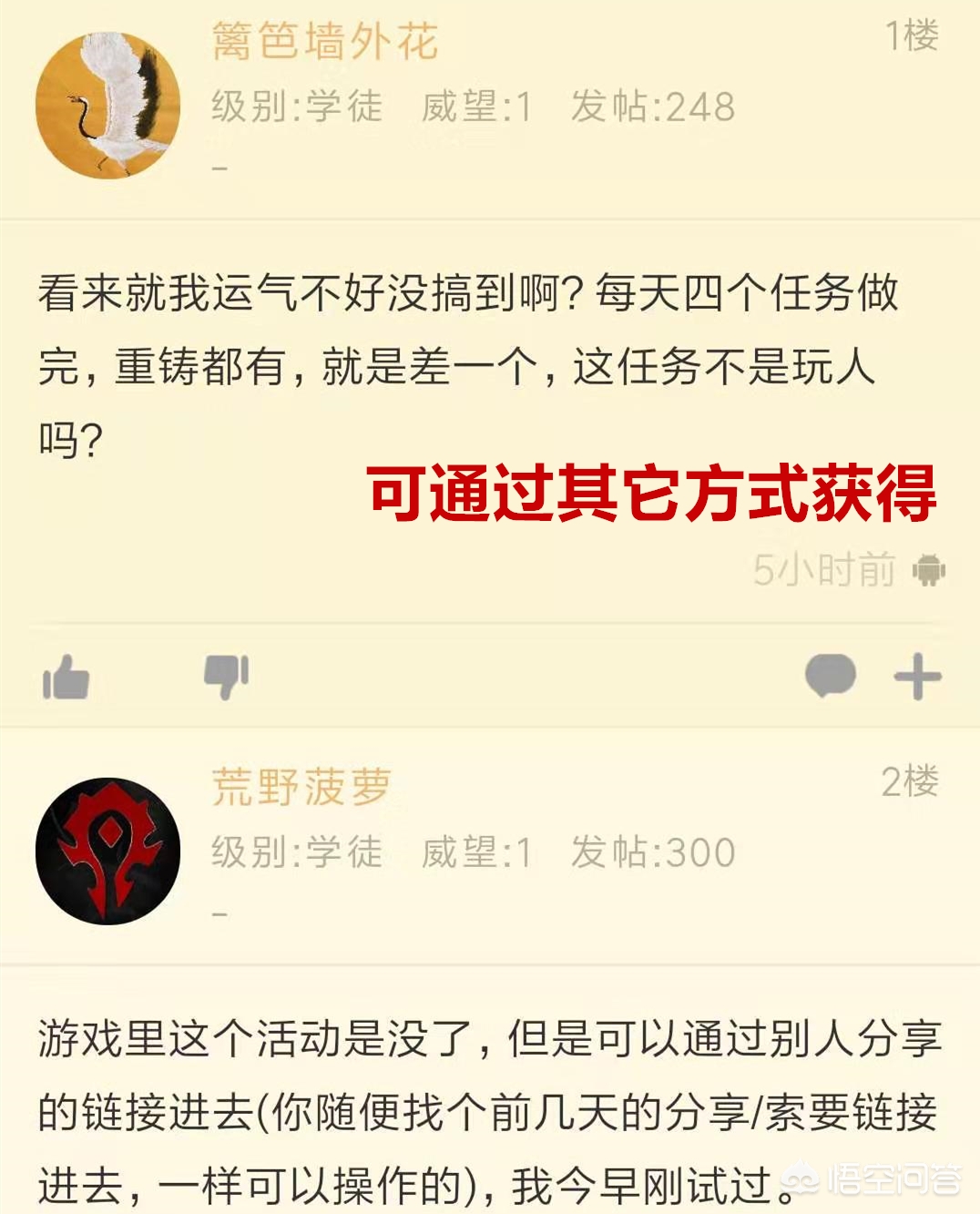
Task: Dislike the post by 篱笆墙外花
Action: [x=226, y=678]
